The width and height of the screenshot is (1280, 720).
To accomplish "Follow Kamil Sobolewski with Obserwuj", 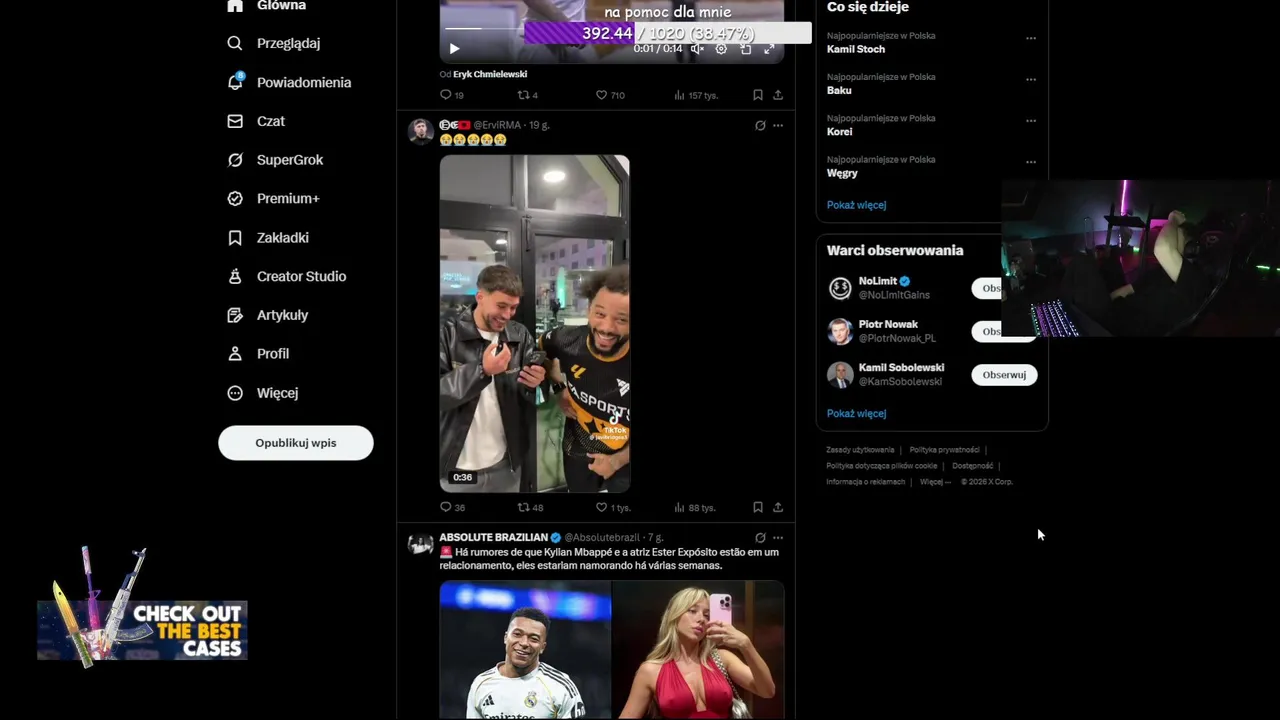I will click(1004, 375).
